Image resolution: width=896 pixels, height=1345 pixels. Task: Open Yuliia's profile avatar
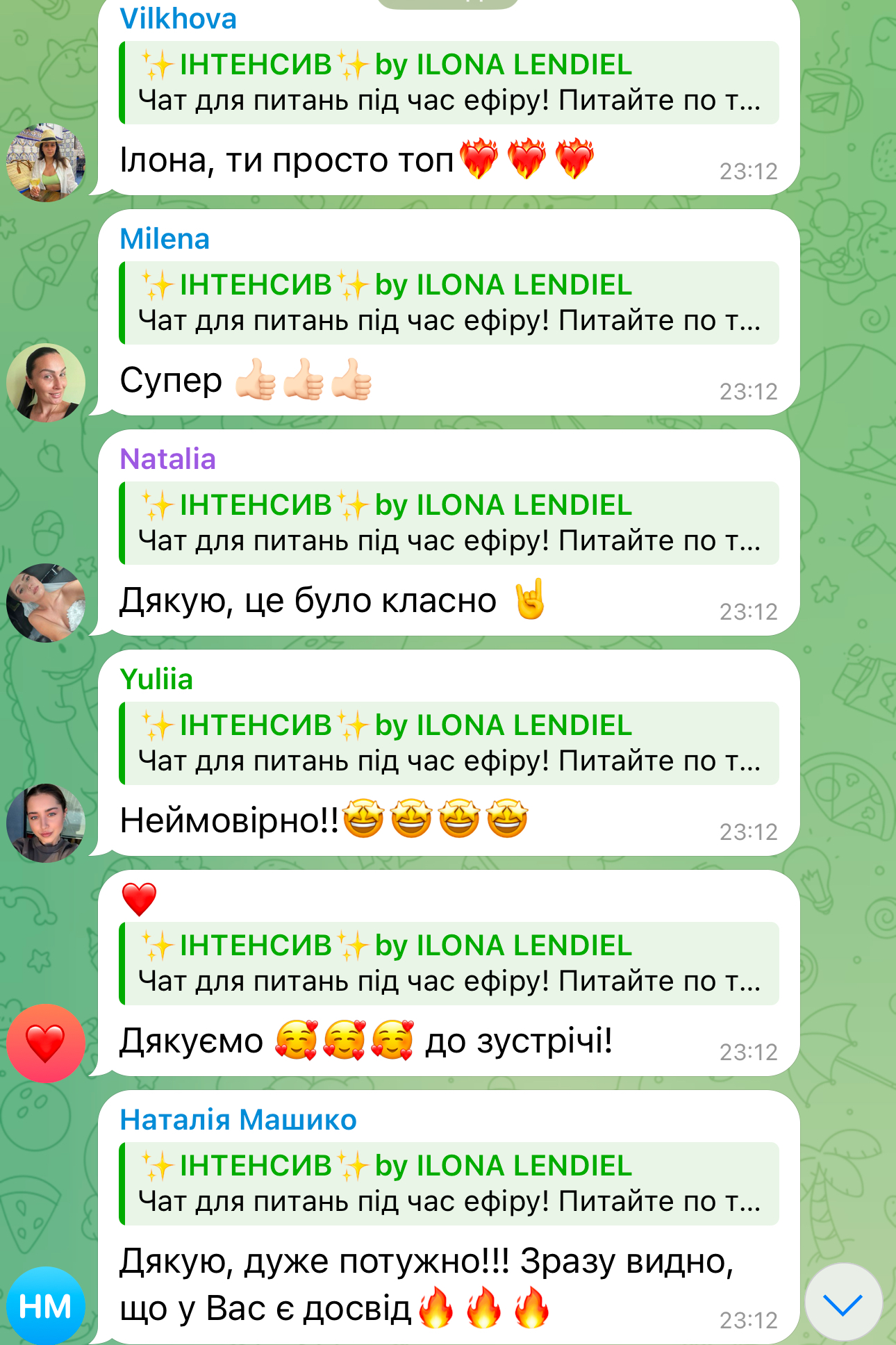[46, 823]
